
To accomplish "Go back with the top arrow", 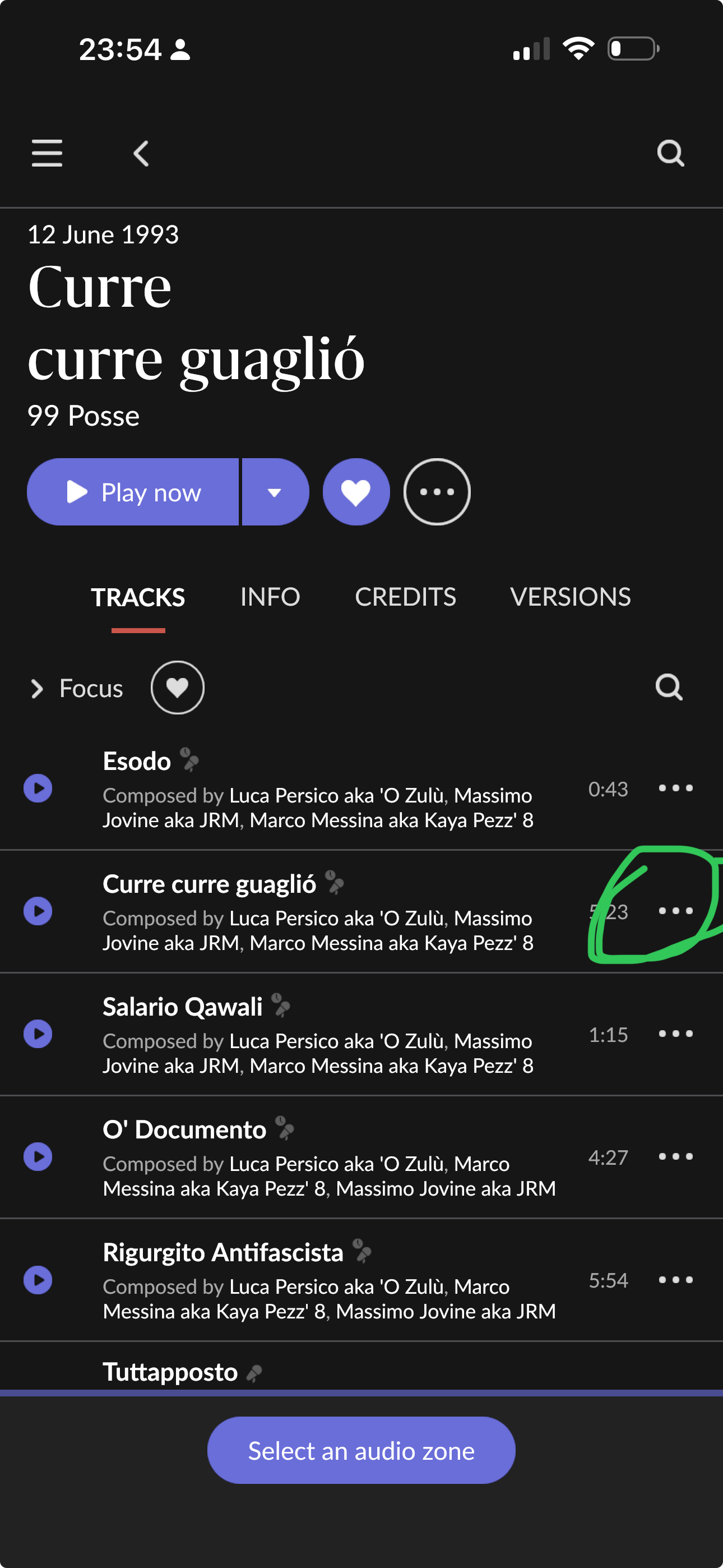I will (x=141, y=153).
